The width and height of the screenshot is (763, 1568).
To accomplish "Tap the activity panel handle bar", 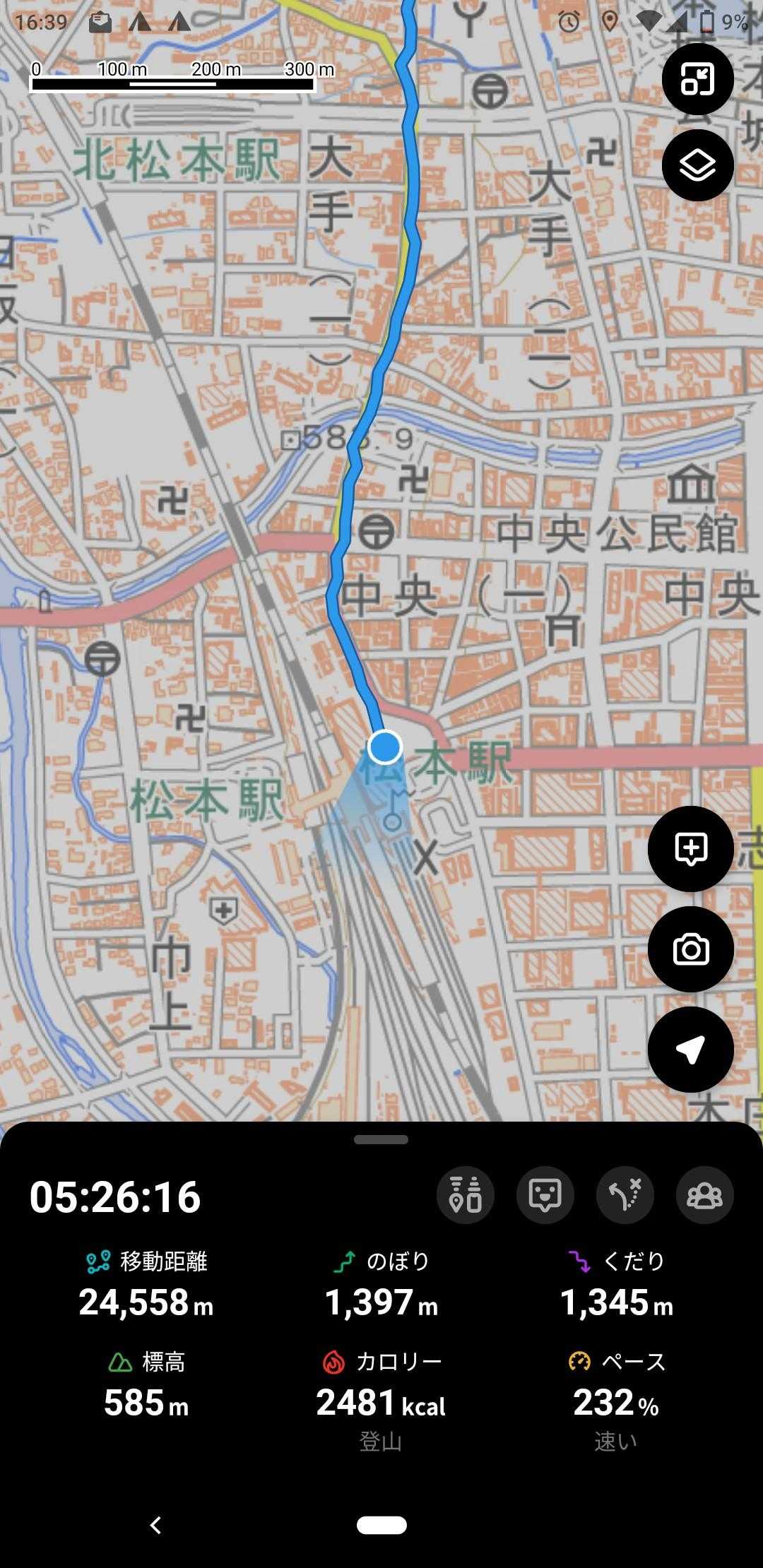I will click(381, 1139).
